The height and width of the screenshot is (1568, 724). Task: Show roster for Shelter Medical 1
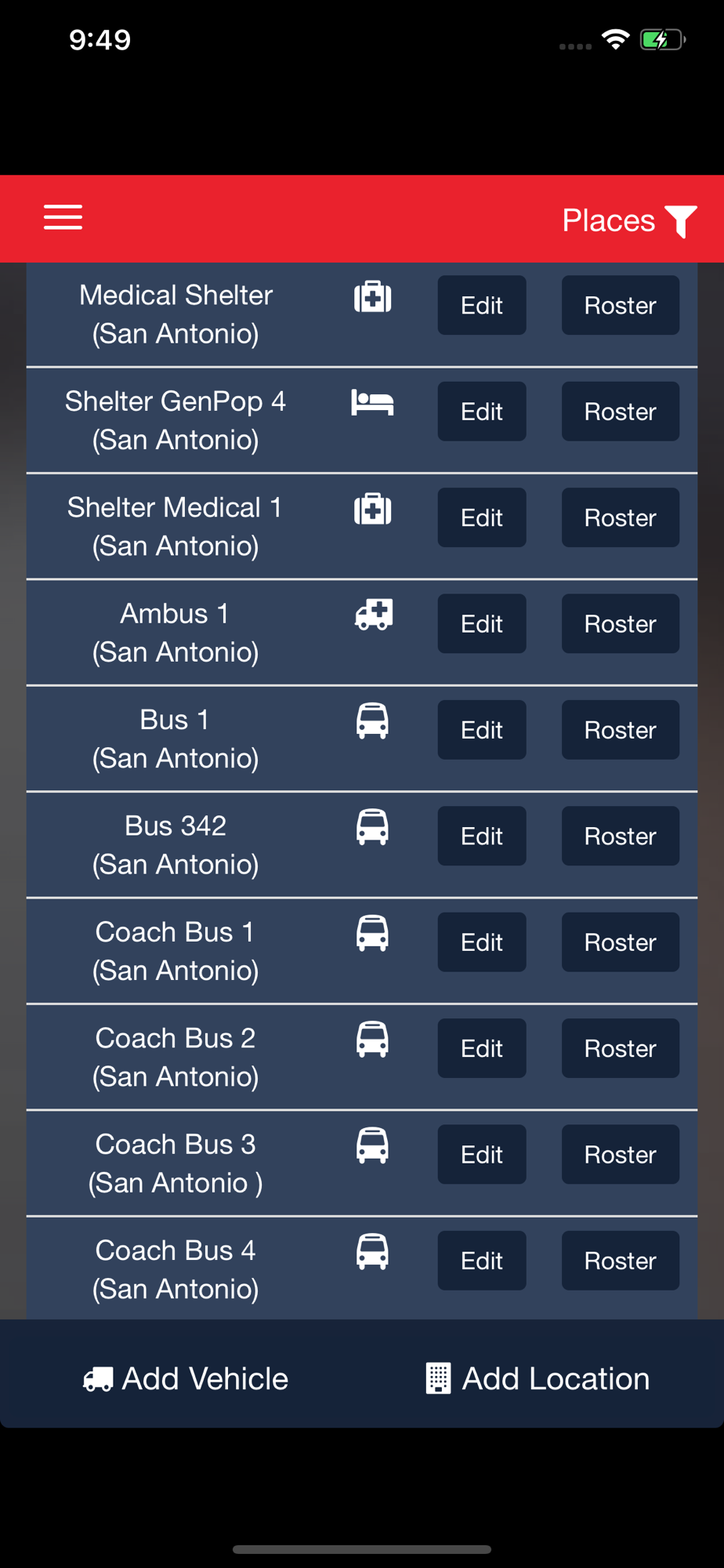[x=620, y=517]
